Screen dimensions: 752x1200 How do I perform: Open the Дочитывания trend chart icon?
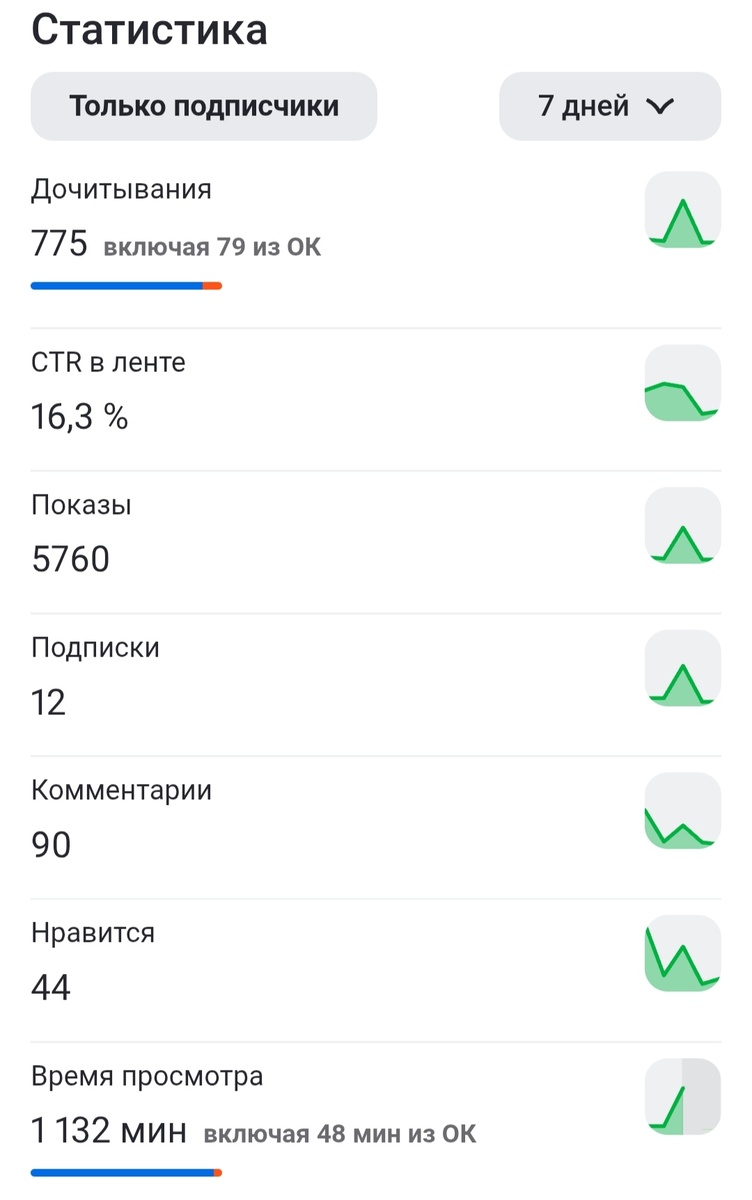(x=683, y=210)
